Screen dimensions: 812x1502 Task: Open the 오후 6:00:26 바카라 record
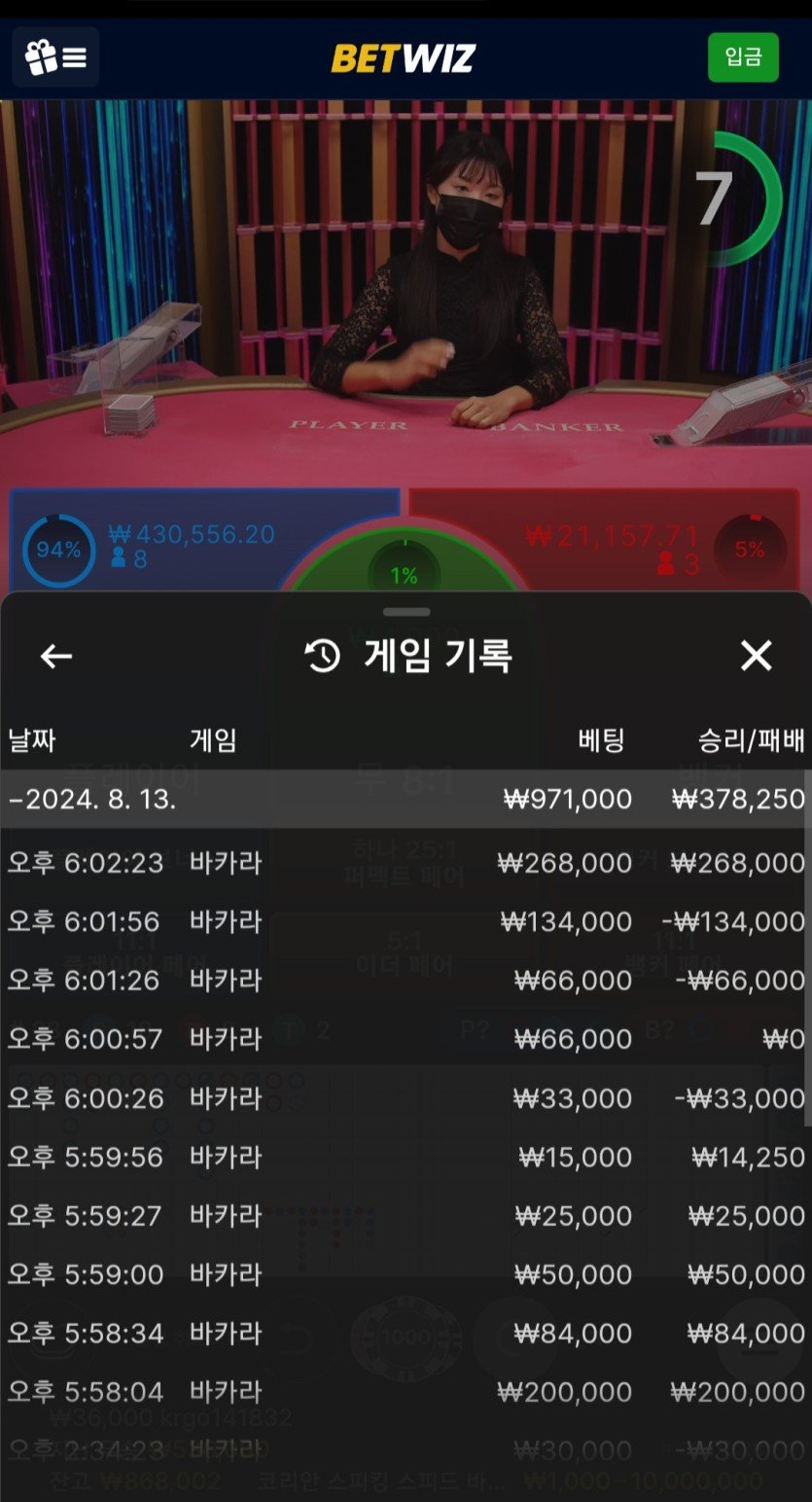click(x=406, y=1098)
